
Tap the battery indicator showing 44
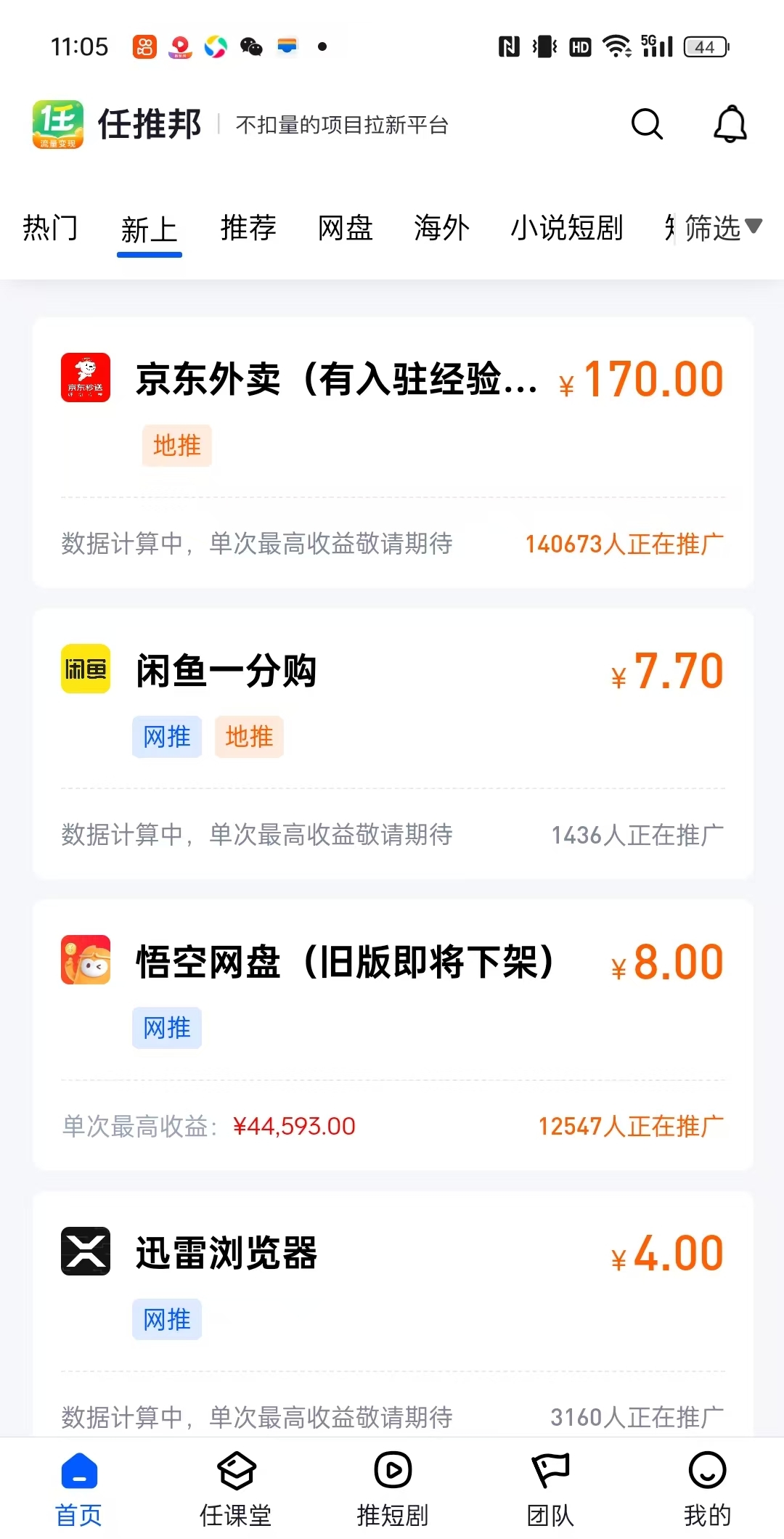(x=701, y=46)
